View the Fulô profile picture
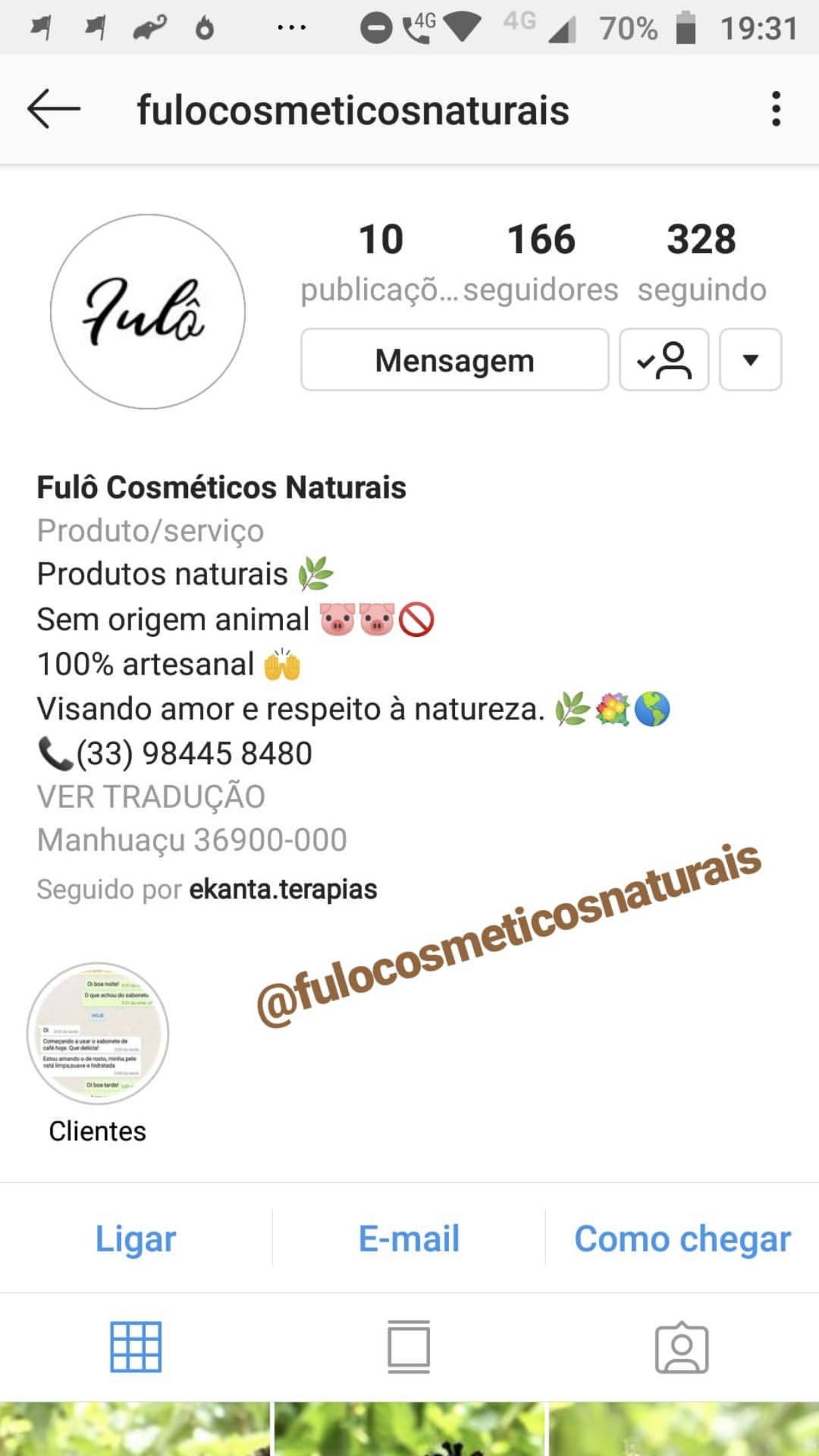The width and height of the screenshot is (819, 1456). pos(148,311)
